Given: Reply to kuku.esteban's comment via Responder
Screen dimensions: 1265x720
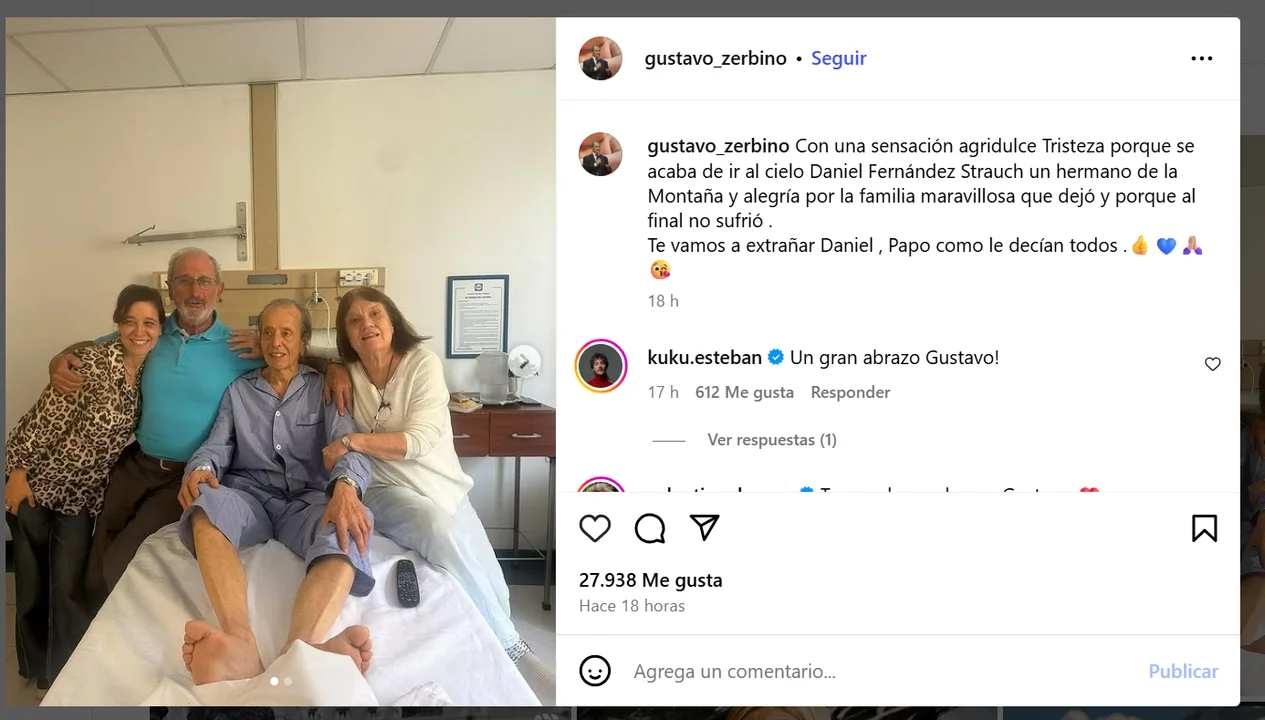Looking at the screenshot, I should pyautogui.click(x=850, y=392).
